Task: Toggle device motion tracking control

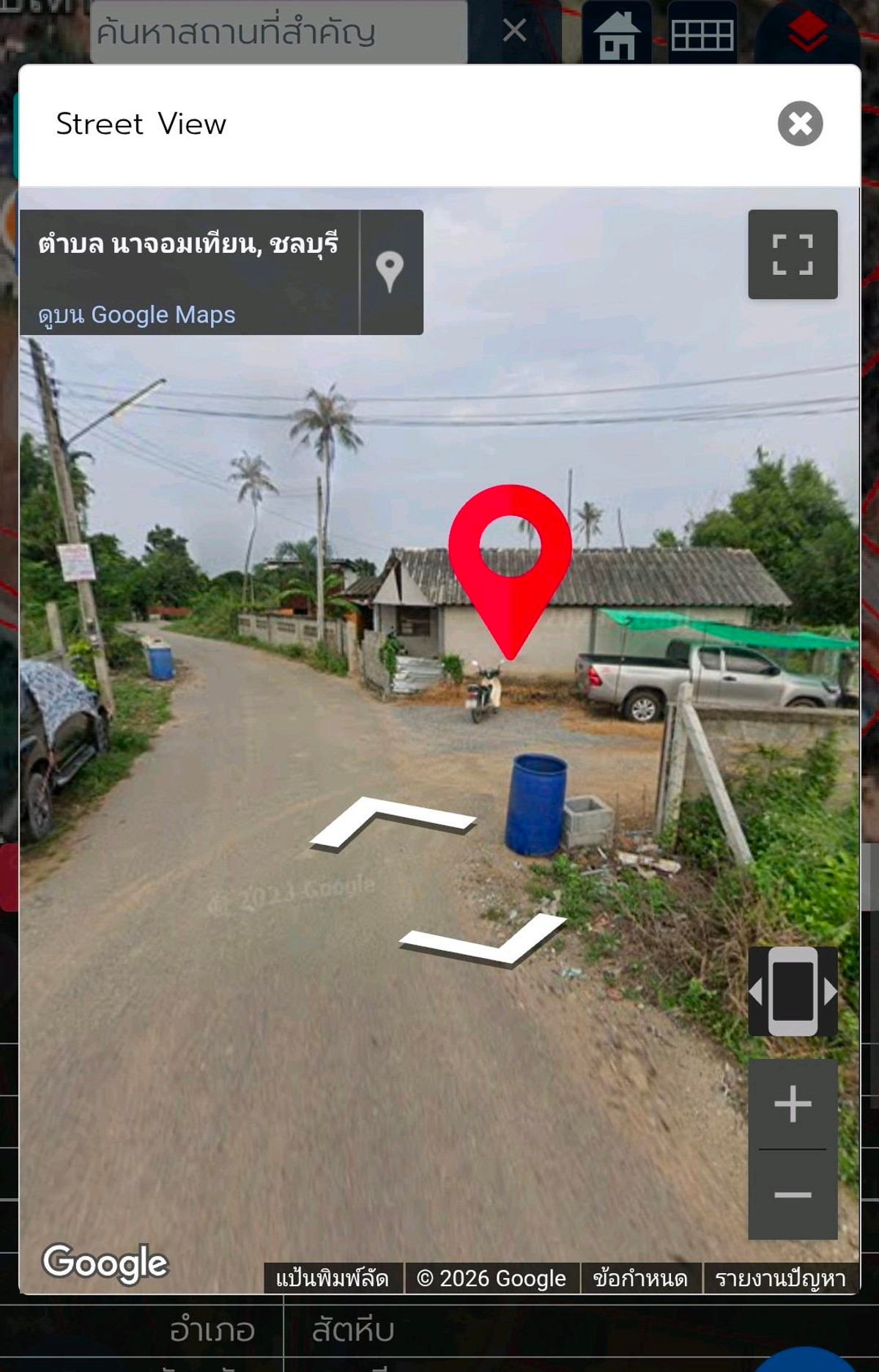Action: [x=793, y=991]
